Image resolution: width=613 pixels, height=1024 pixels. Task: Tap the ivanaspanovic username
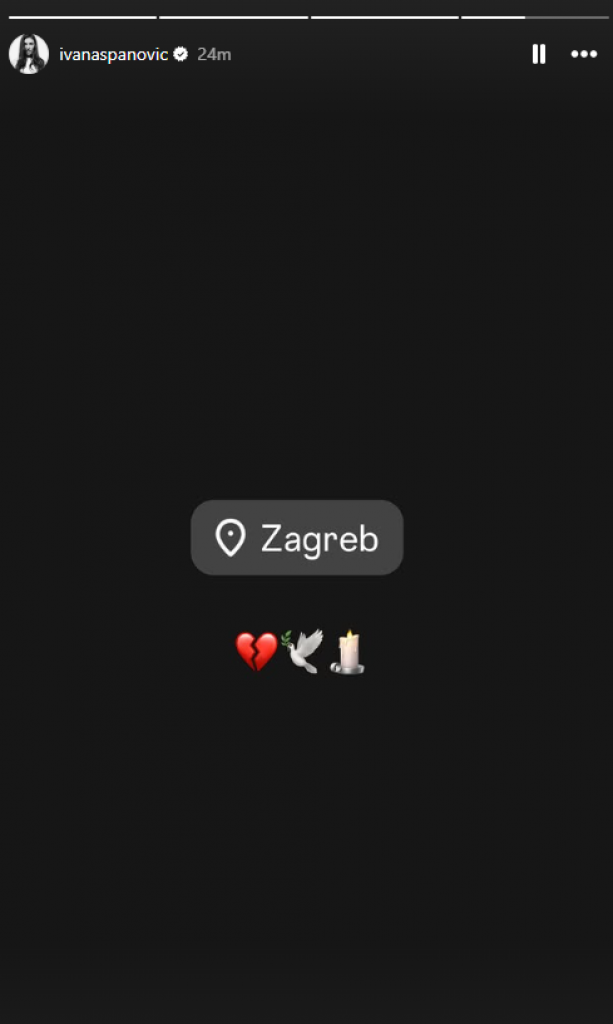coord(113,54)
